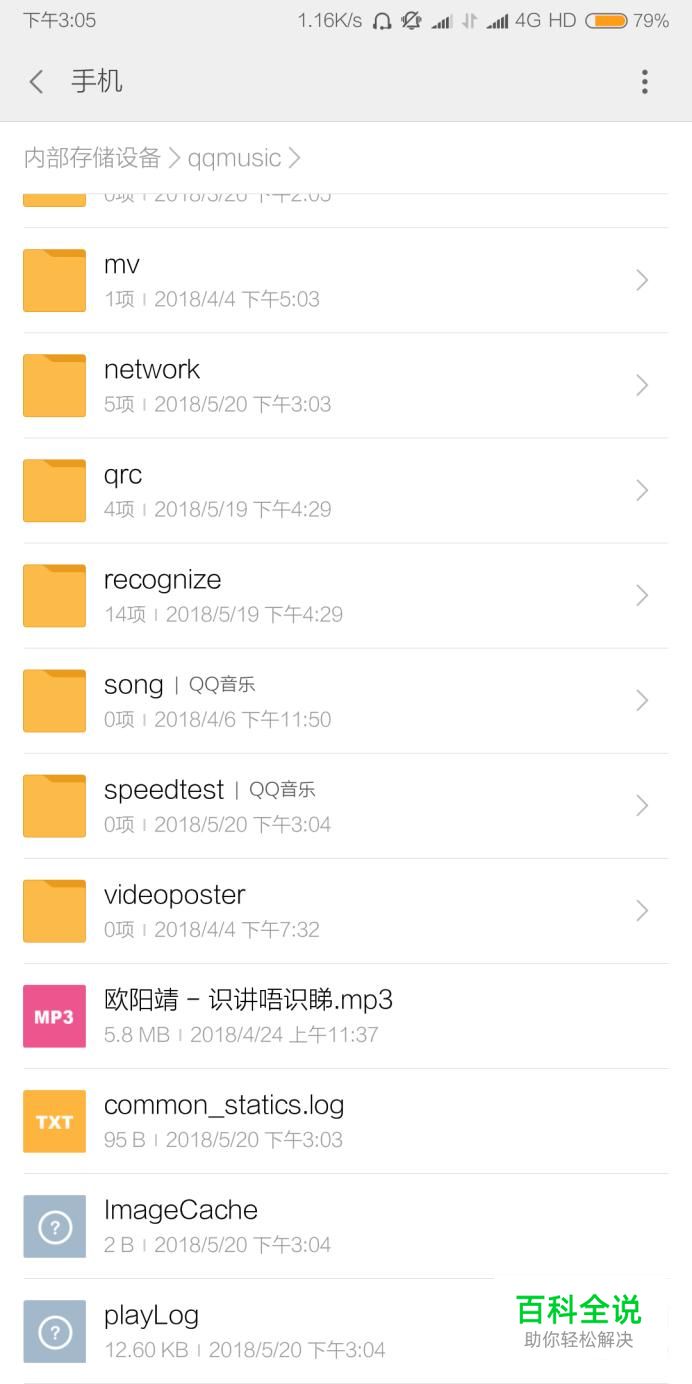The height and width of the screenshot is (1384, 692).
Task: Jump to 内部存储设备 in the breadcrumb path
Action: [92, 158]
